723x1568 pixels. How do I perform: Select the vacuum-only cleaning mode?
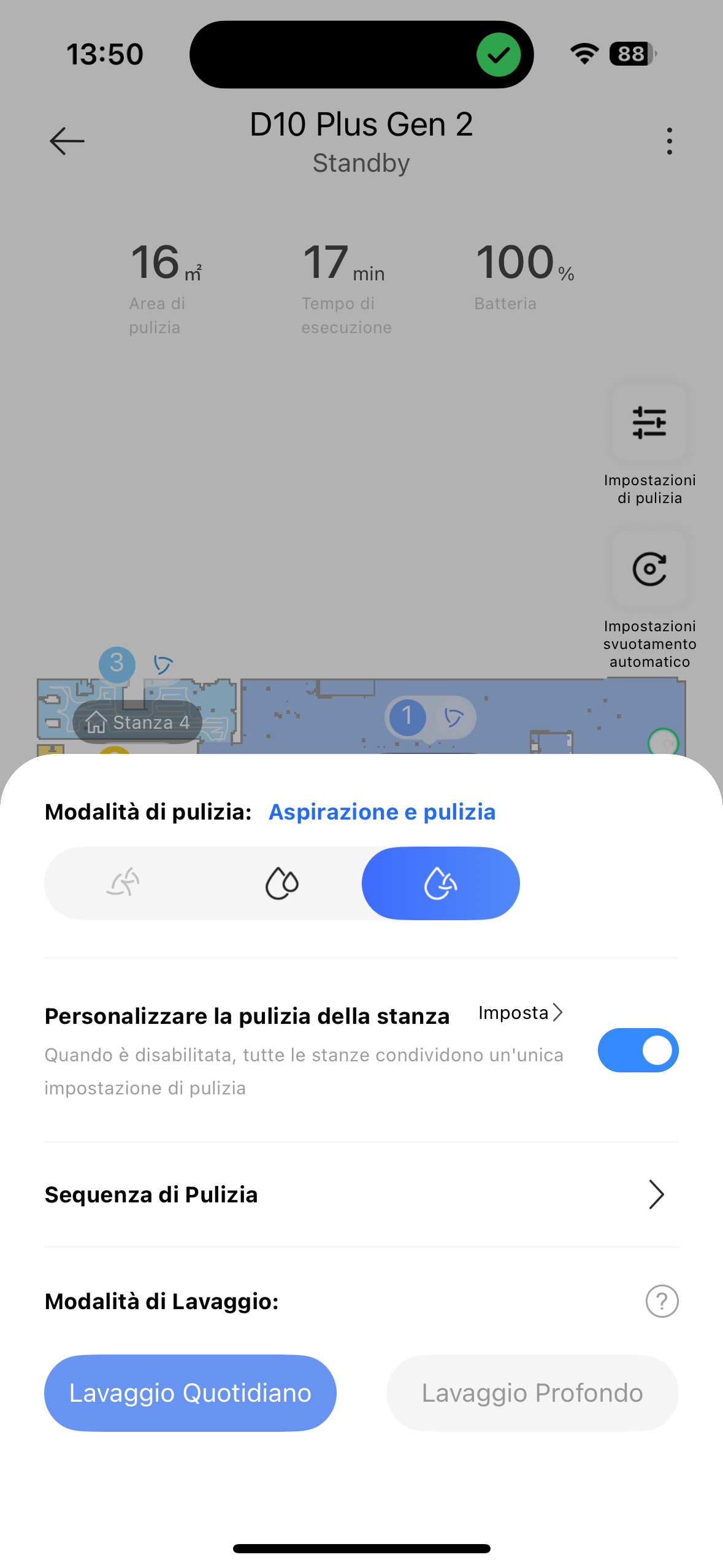[123, 883]
